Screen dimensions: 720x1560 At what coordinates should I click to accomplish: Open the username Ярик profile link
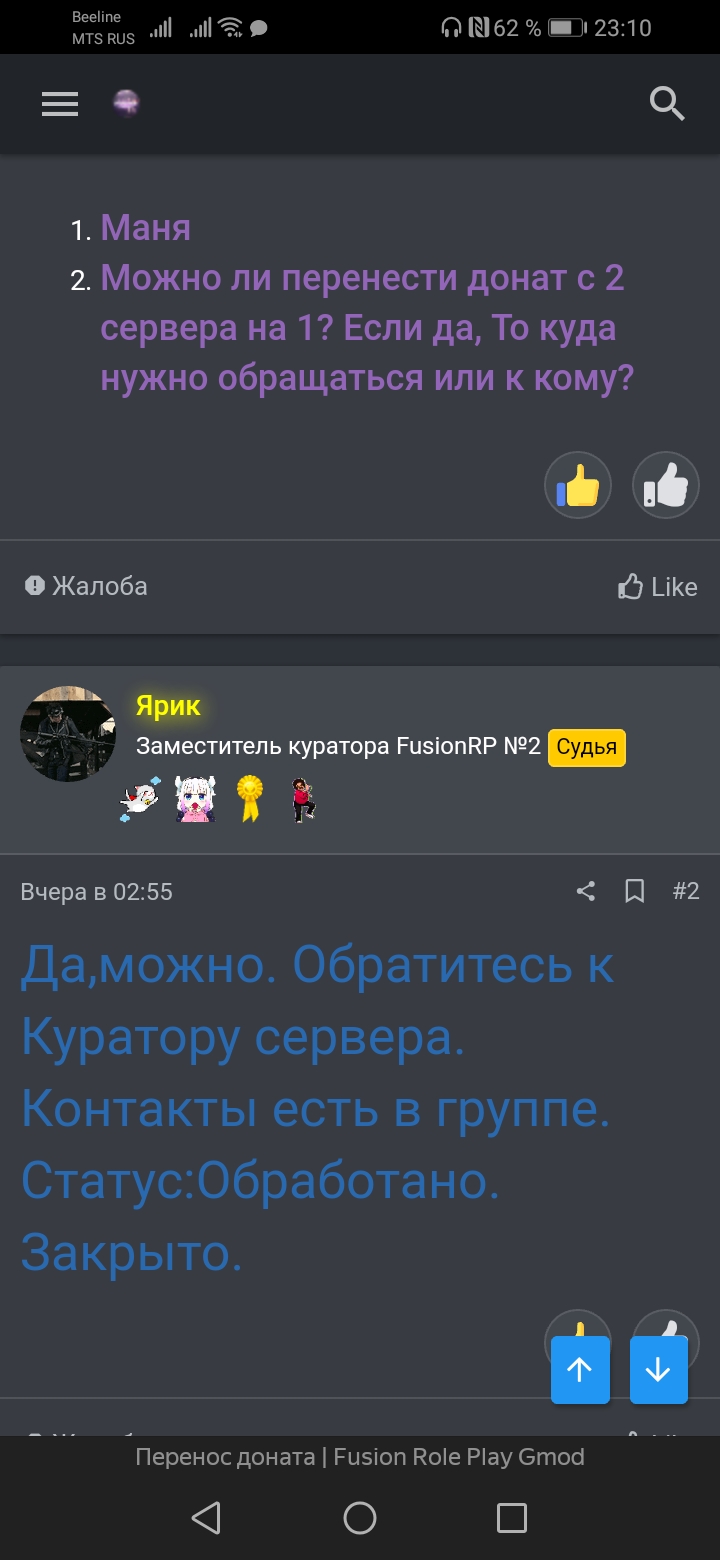pos(168,706)
